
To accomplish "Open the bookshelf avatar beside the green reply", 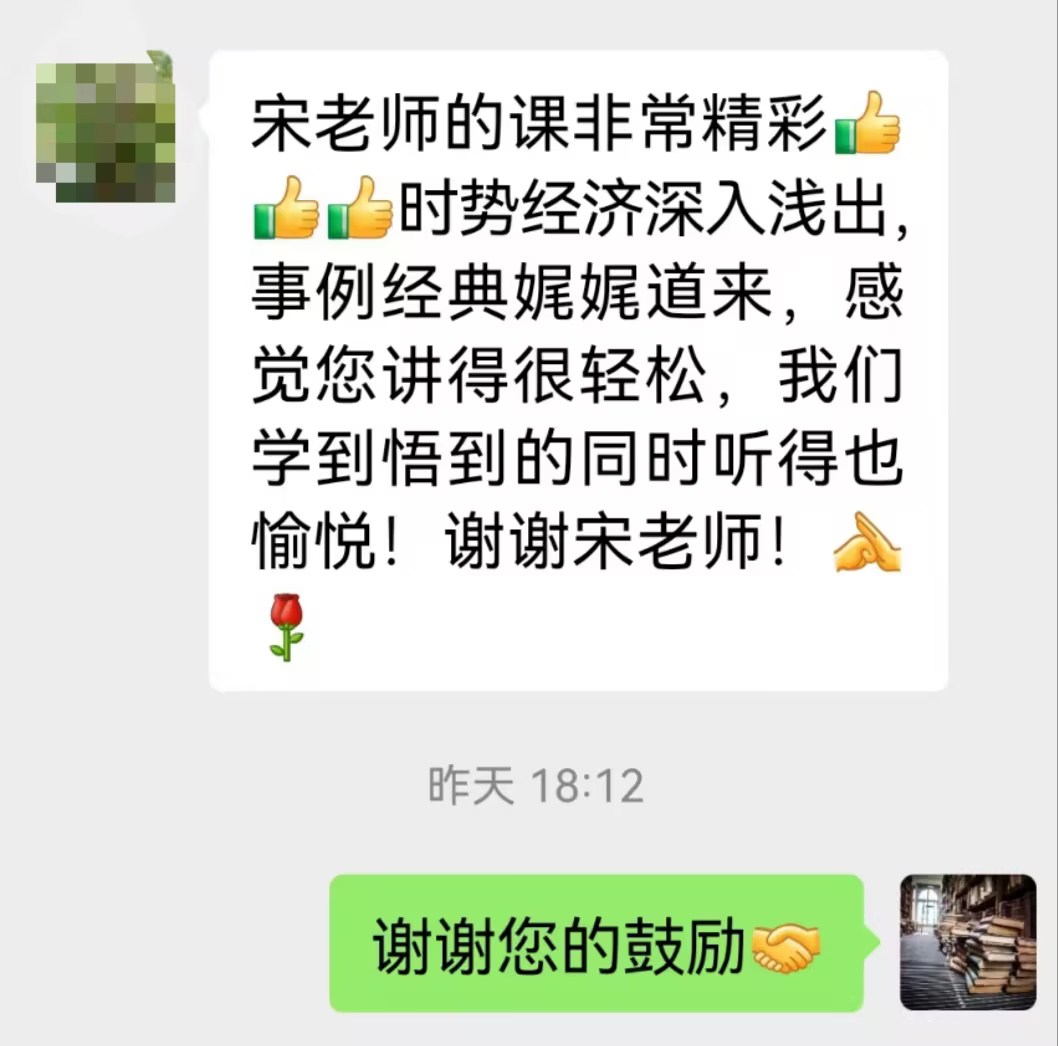I will [967, 942].
